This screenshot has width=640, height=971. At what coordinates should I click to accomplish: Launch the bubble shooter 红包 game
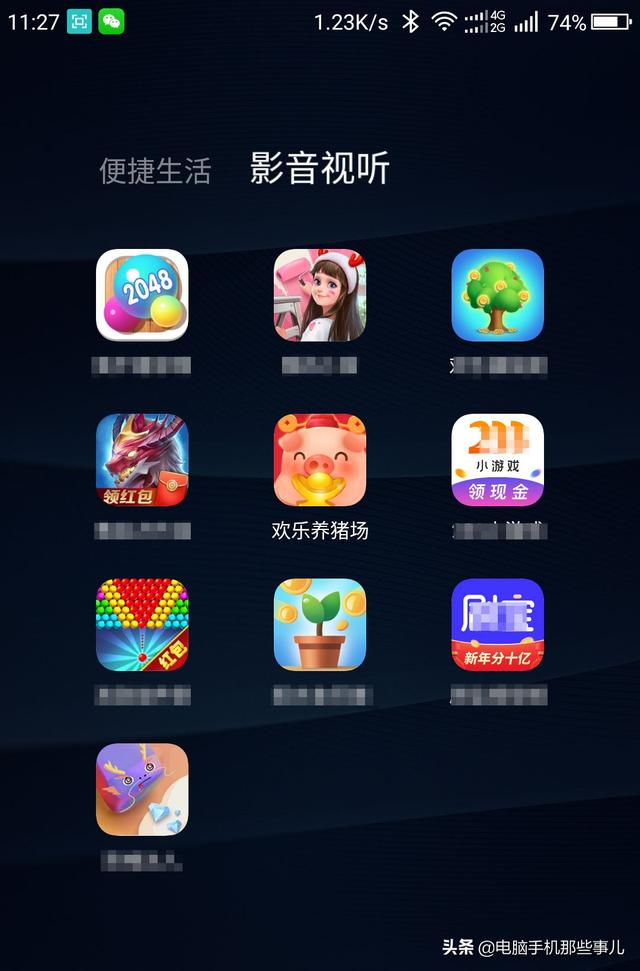click(x=142, y=625)
